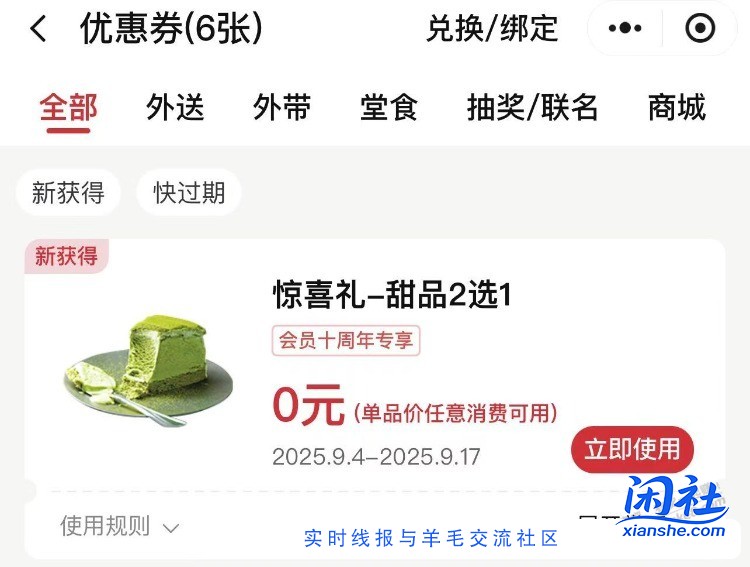The height and width of the screenshot is (567, 750).
Task: Show 堂食 coupons
Action: [389, 108]
